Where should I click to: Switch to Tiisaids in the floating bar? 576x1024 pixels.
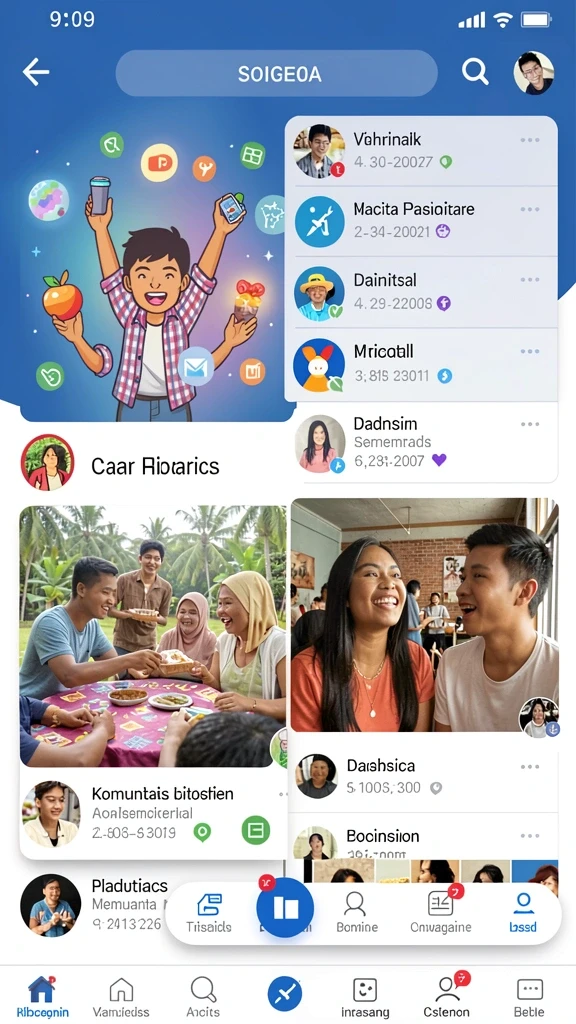coord(208,914)
